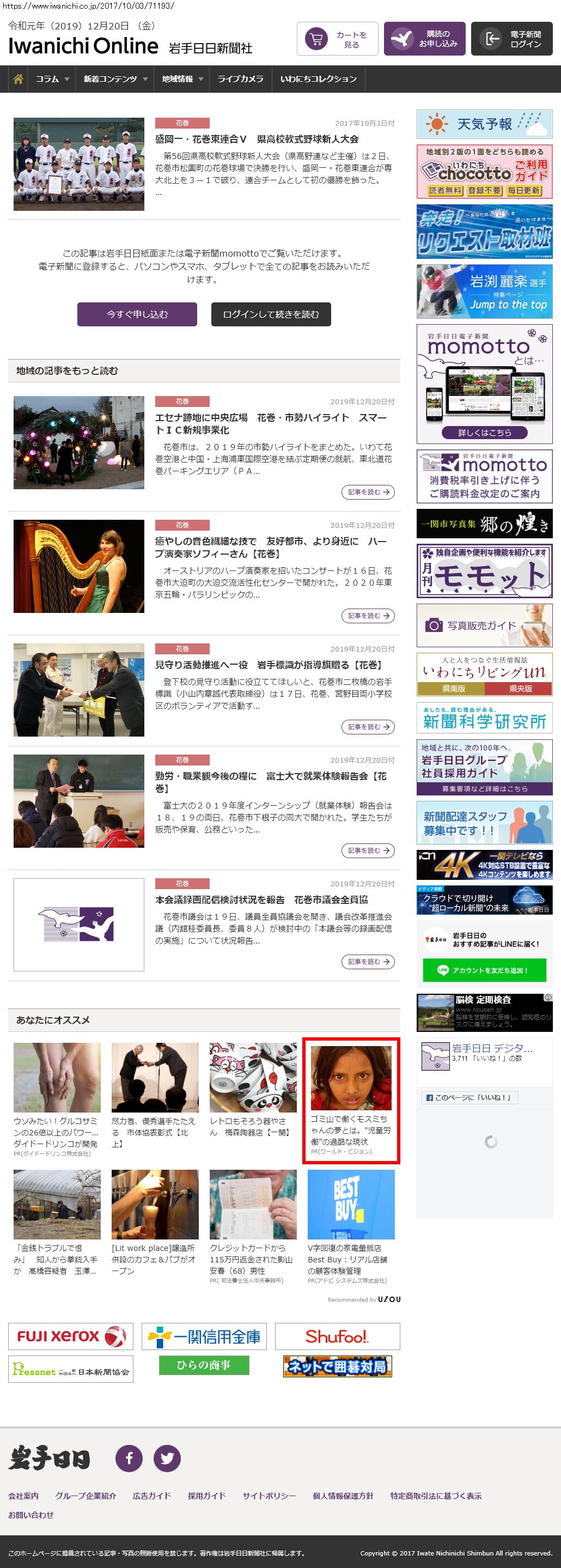Select ログインして続きを読む to continue reading
This screenshot has width=561, height=1568.
point(271,314)
